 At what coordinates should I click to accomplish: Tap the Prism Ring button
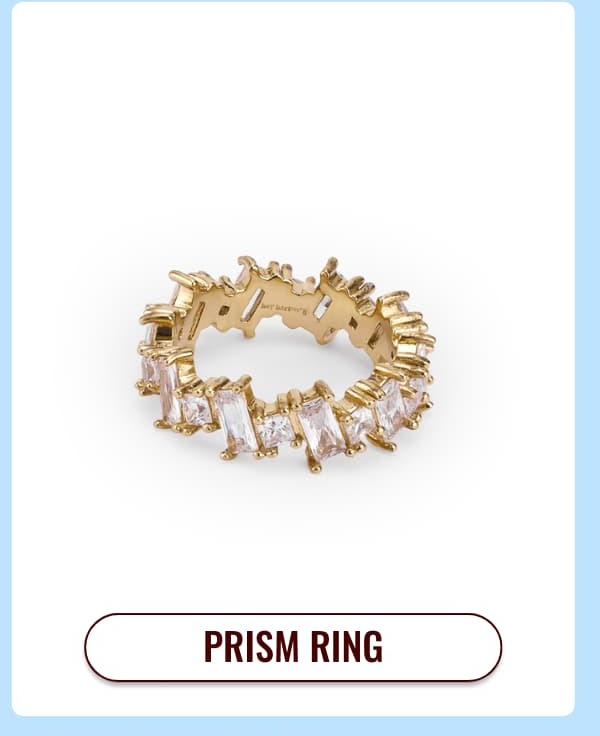click(293, 647)
